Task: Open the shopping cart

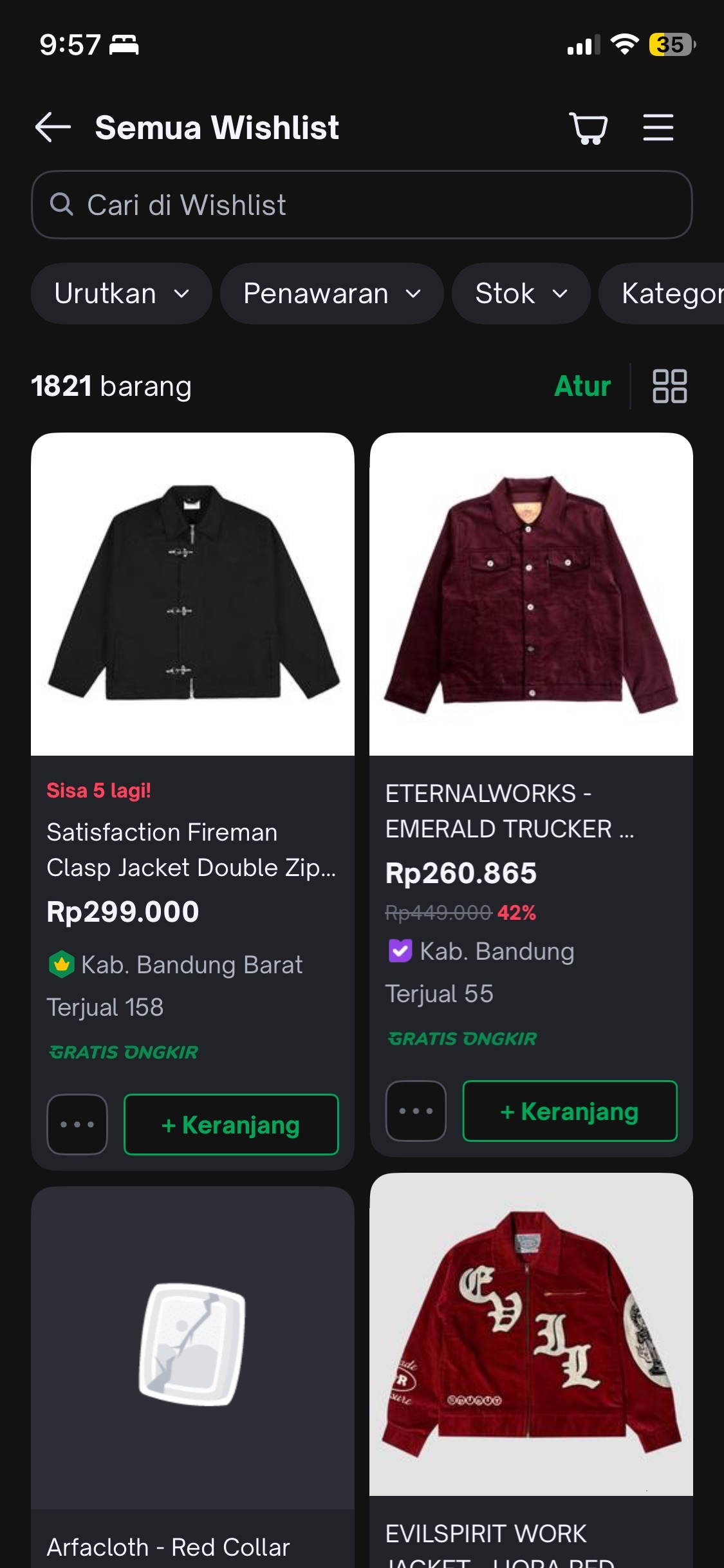Action: tap(588, 127)
